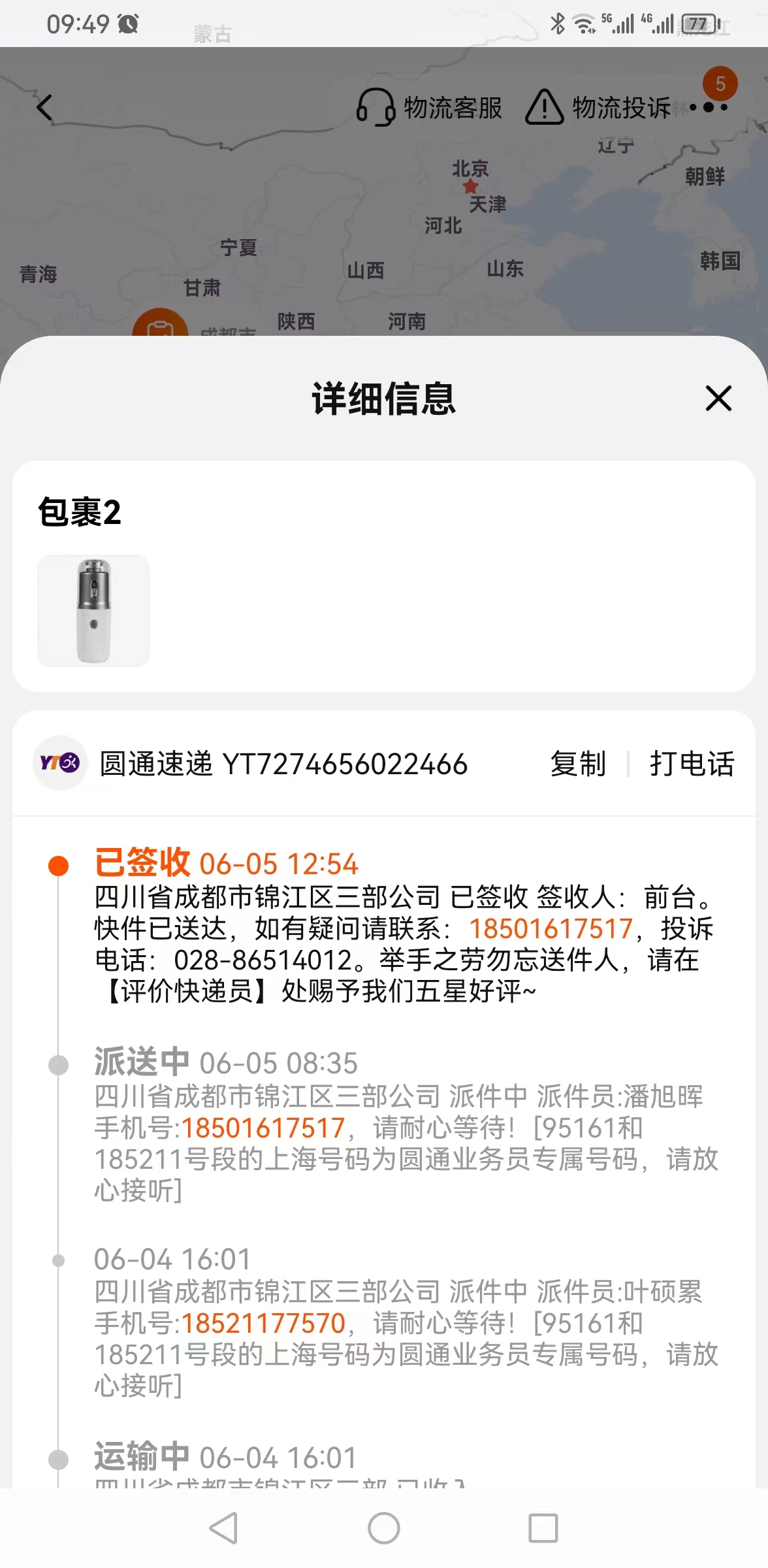Tap the system home button
Viewport: 768px width, 1568px height.
pos(384,1529)
